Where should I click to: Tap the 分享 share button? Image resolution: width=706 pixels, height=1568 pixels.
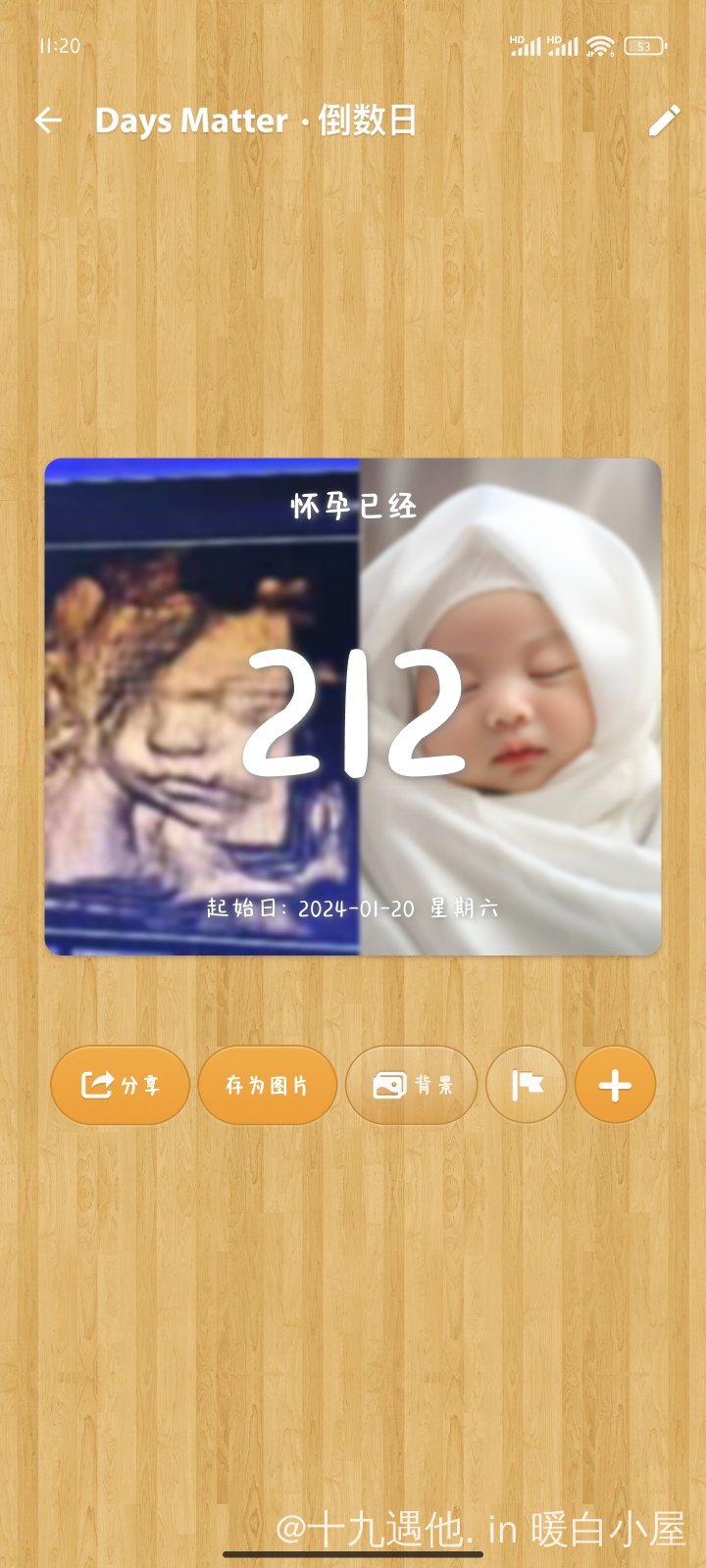pos(120,1085)
